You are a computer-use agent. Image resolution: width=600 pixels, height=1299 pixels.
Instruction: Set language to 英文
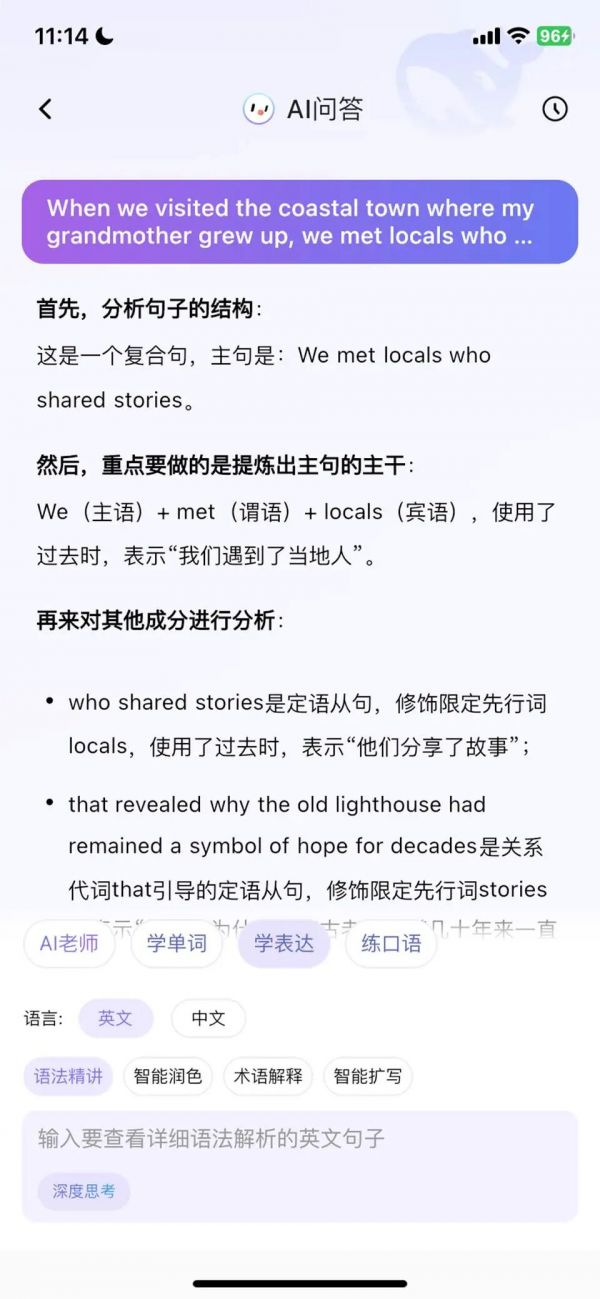tap(115, 1018)
